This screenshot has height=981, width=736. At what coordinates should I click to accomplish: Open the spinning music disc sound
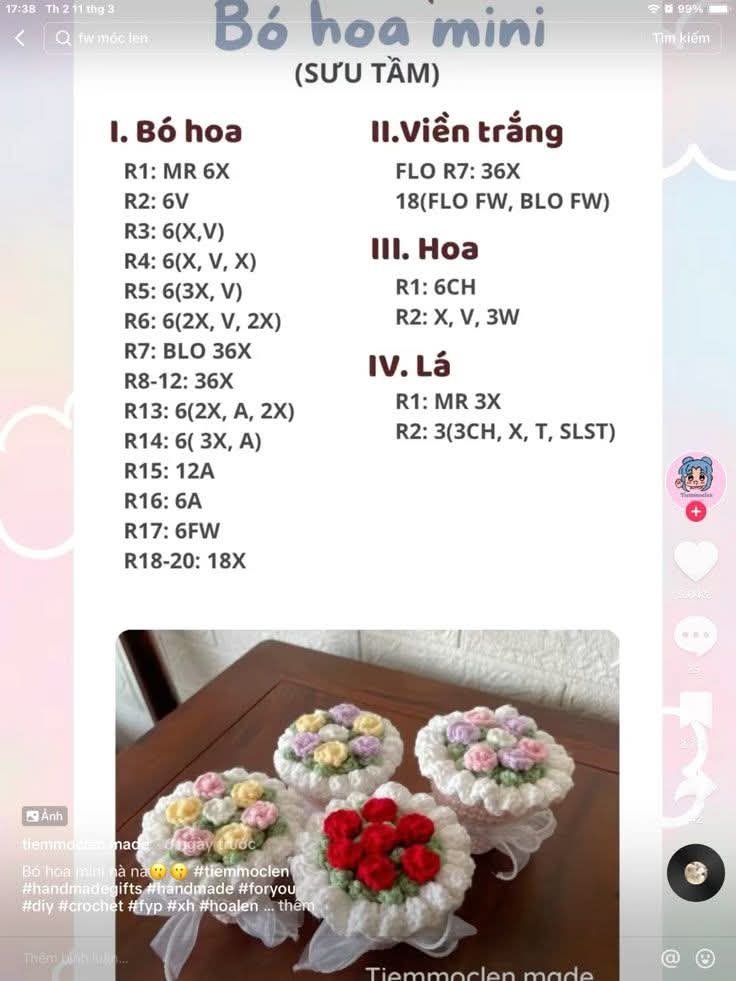point(695,873)
